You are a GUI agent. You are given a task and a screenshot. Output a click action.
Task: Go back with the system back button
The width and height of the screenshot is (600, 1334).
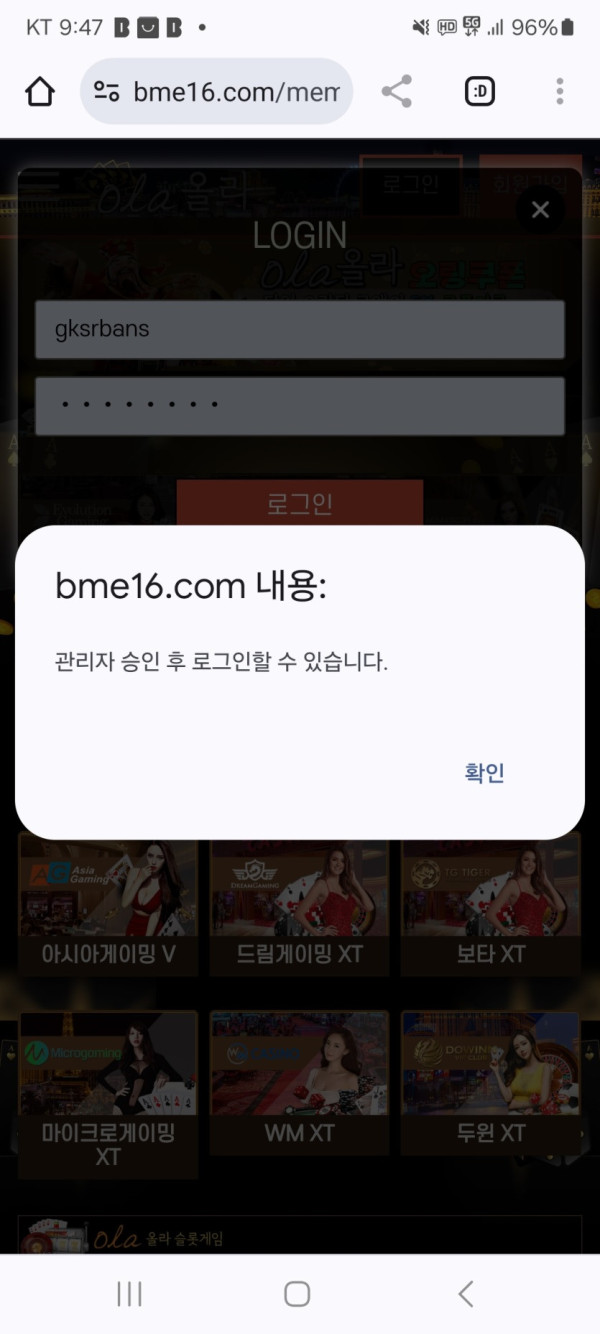466,1293
